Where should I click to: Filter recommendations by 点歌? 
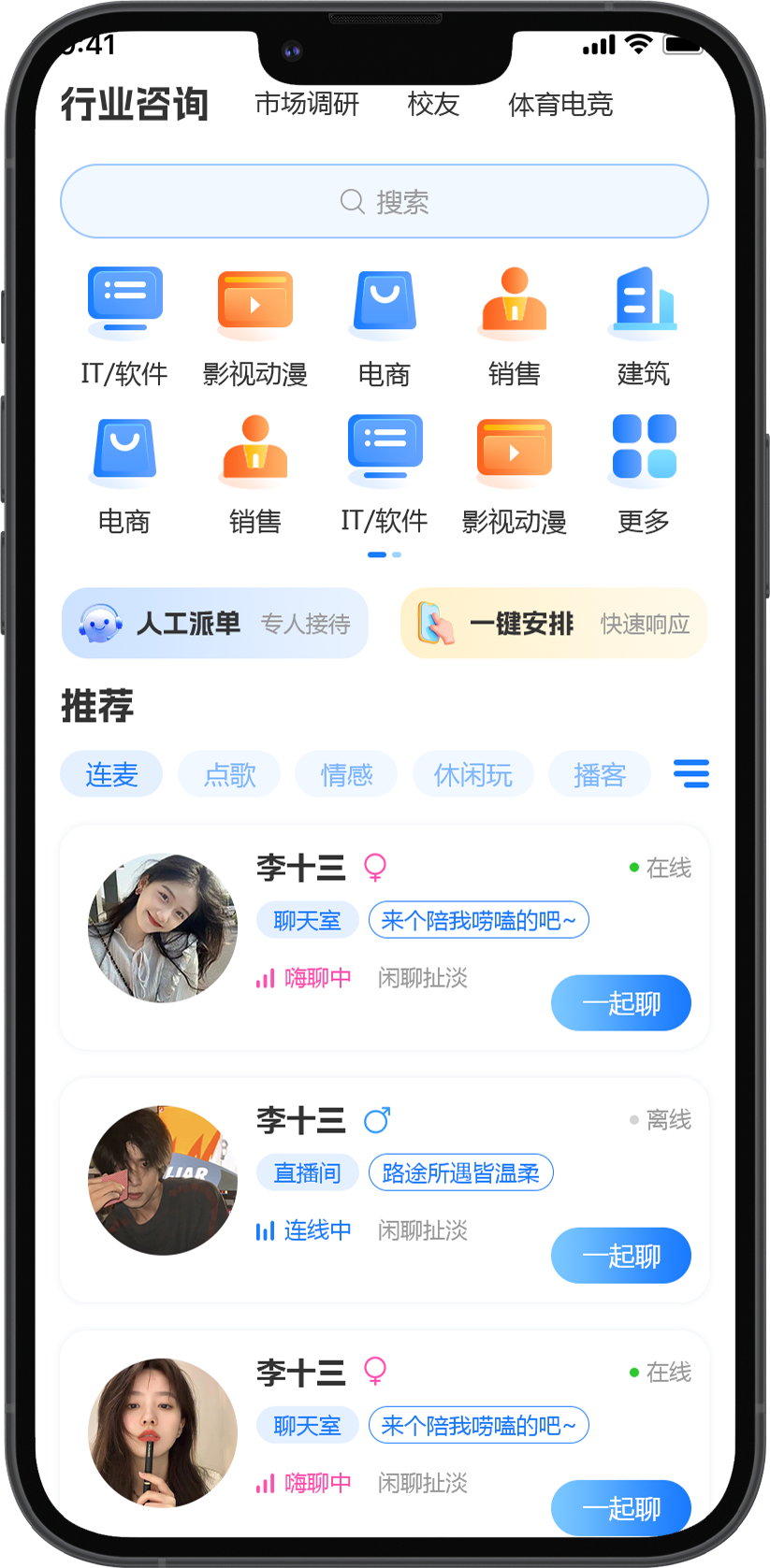229,774
